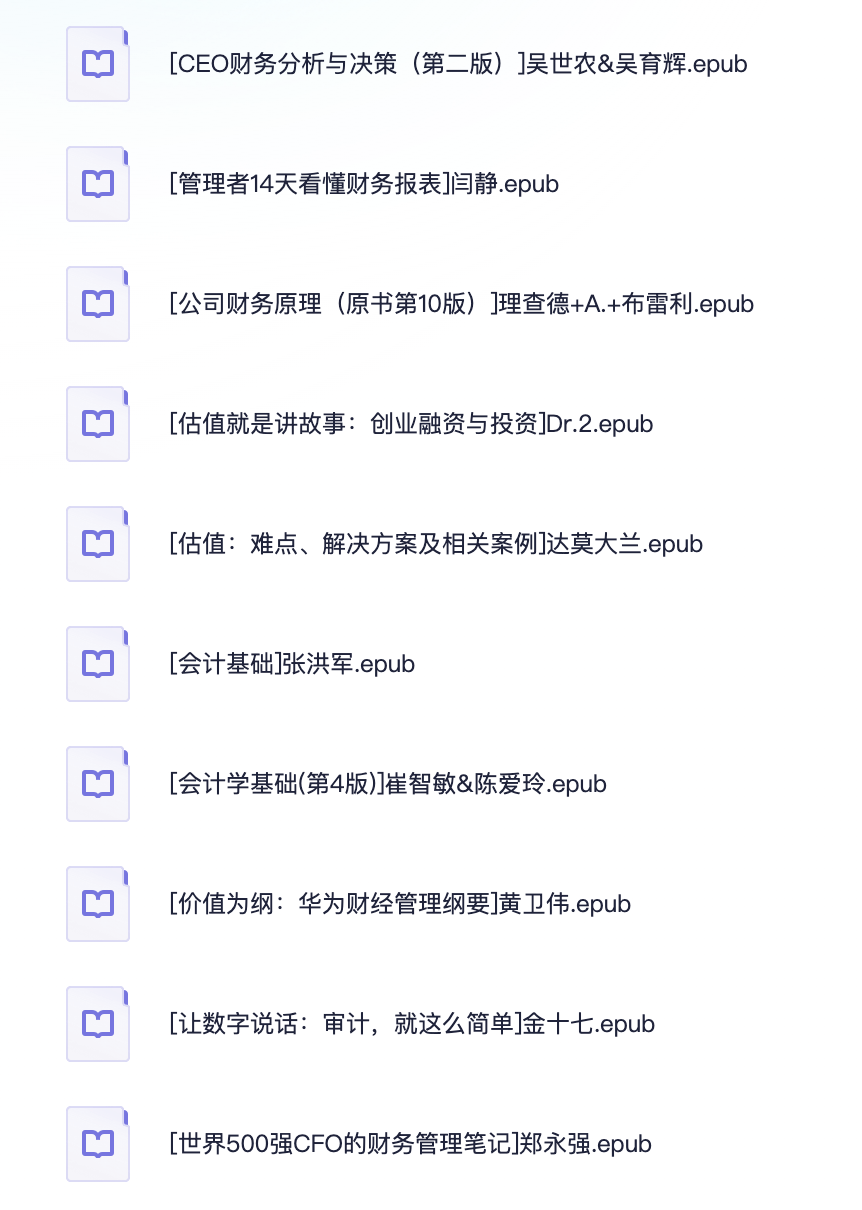Open 估值就是讲故事：创业融资与投资

[x=408, y=423]
